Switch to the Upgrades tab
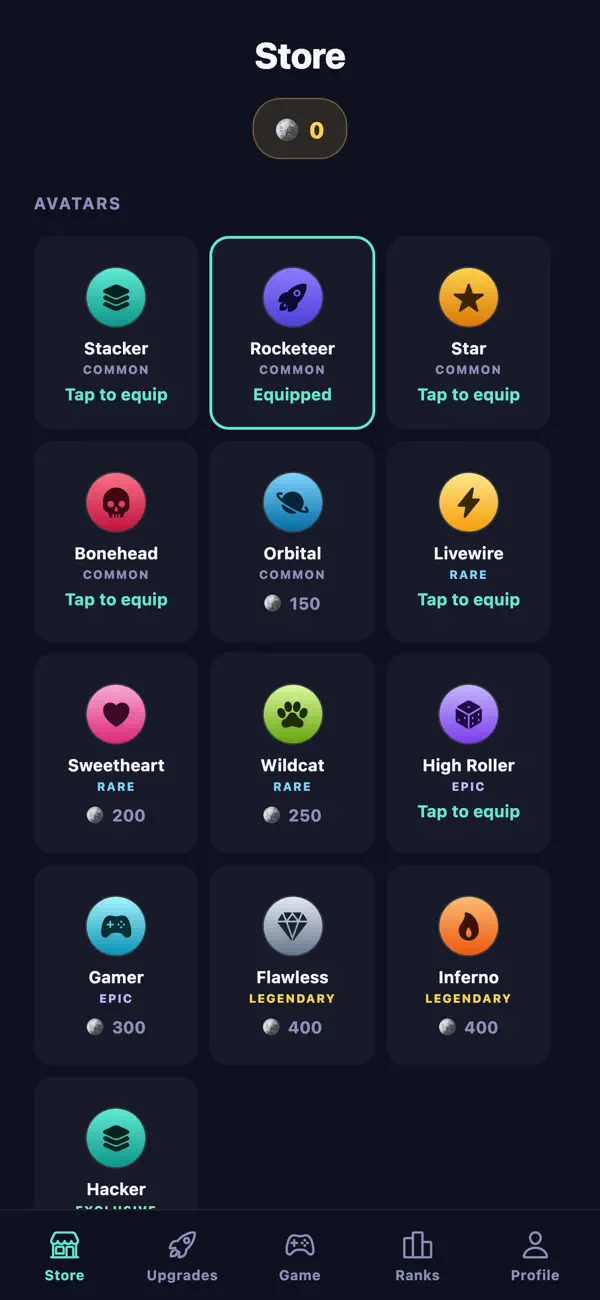Screen dimensions: 600x1300 click(x=182, y=1256)
